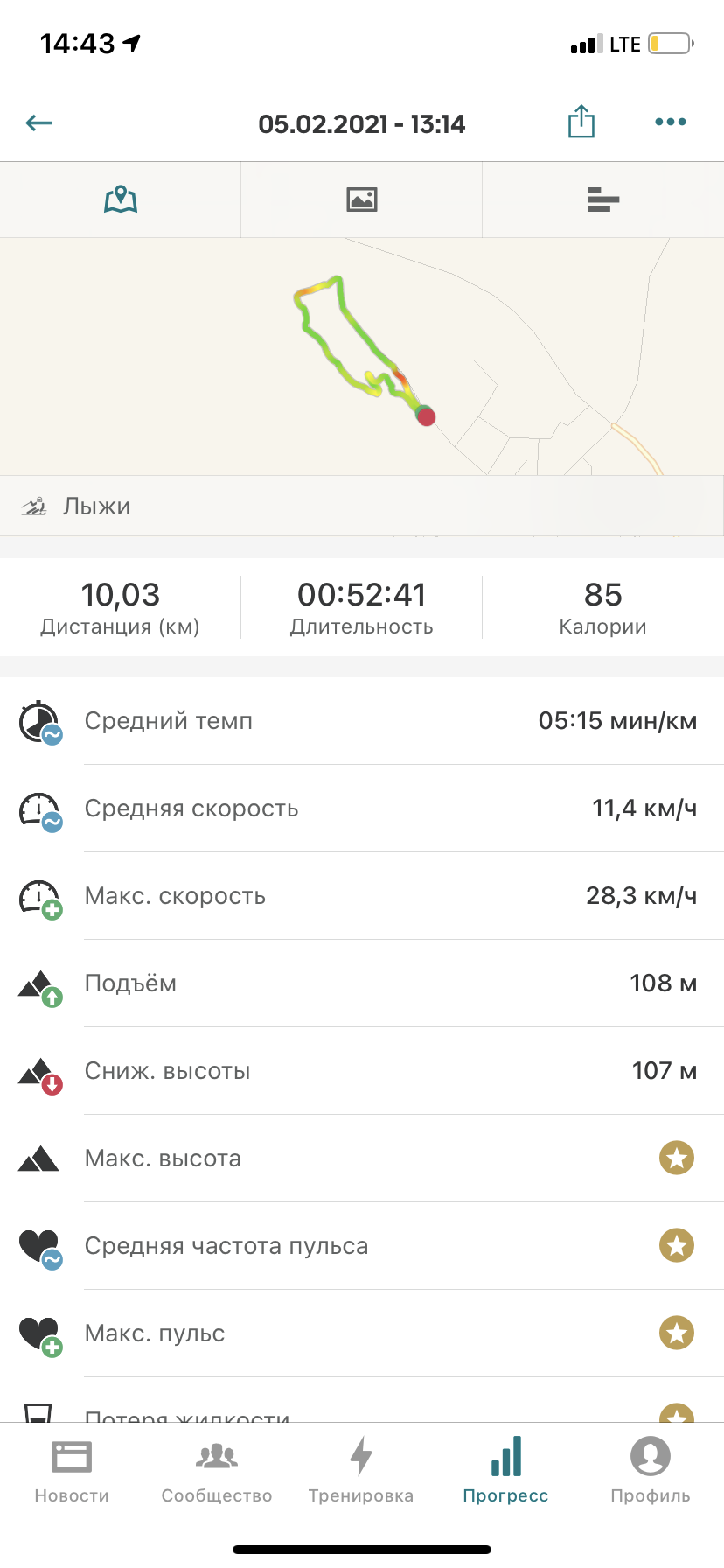Screen dimensions: 724x1568
Task: Open the workout route map
Action: tap(362, 356)
